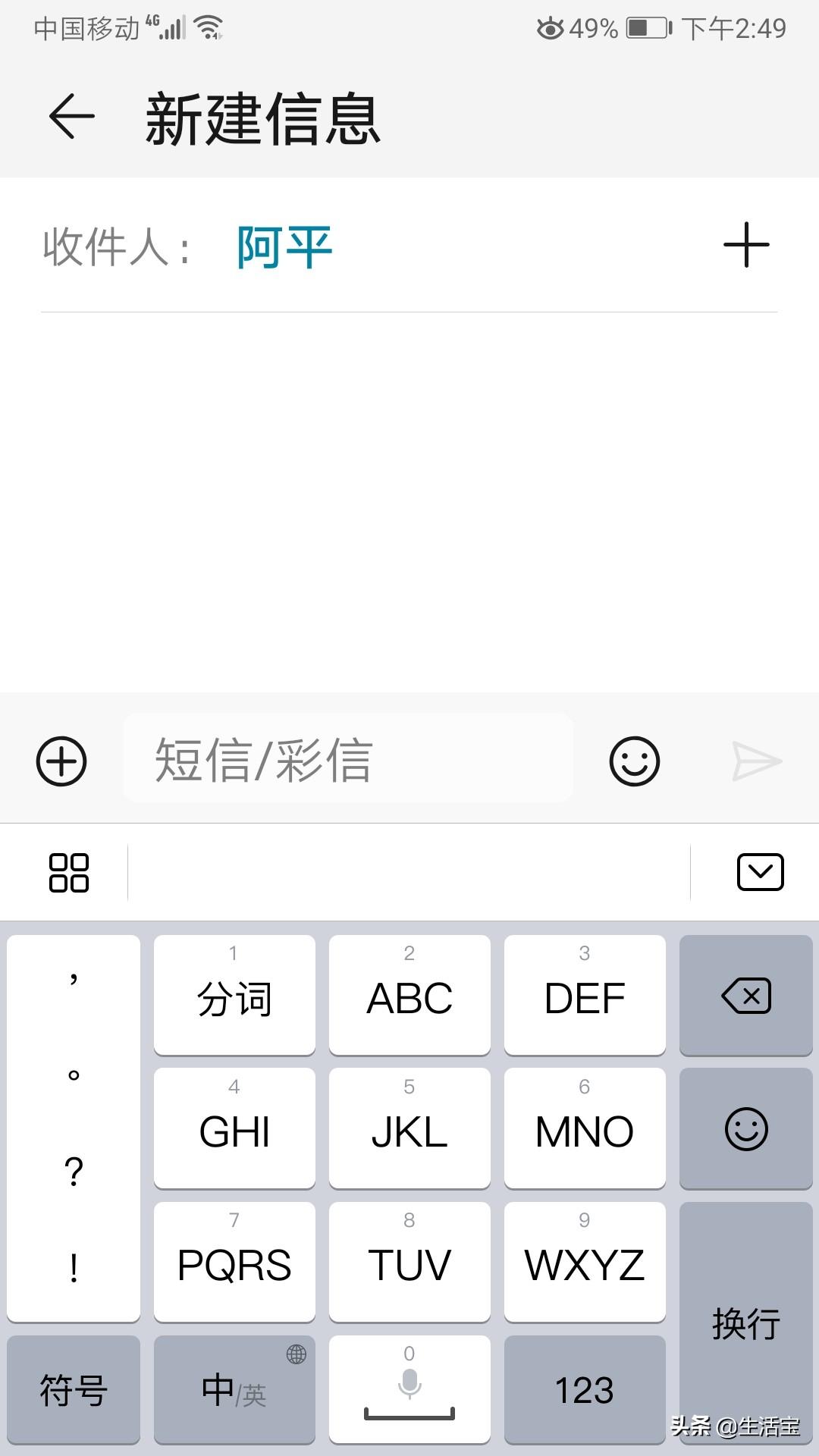Open the keyboard emoji smiley key
This screenshot has height=1456, width=819.
coord(745,1129)
